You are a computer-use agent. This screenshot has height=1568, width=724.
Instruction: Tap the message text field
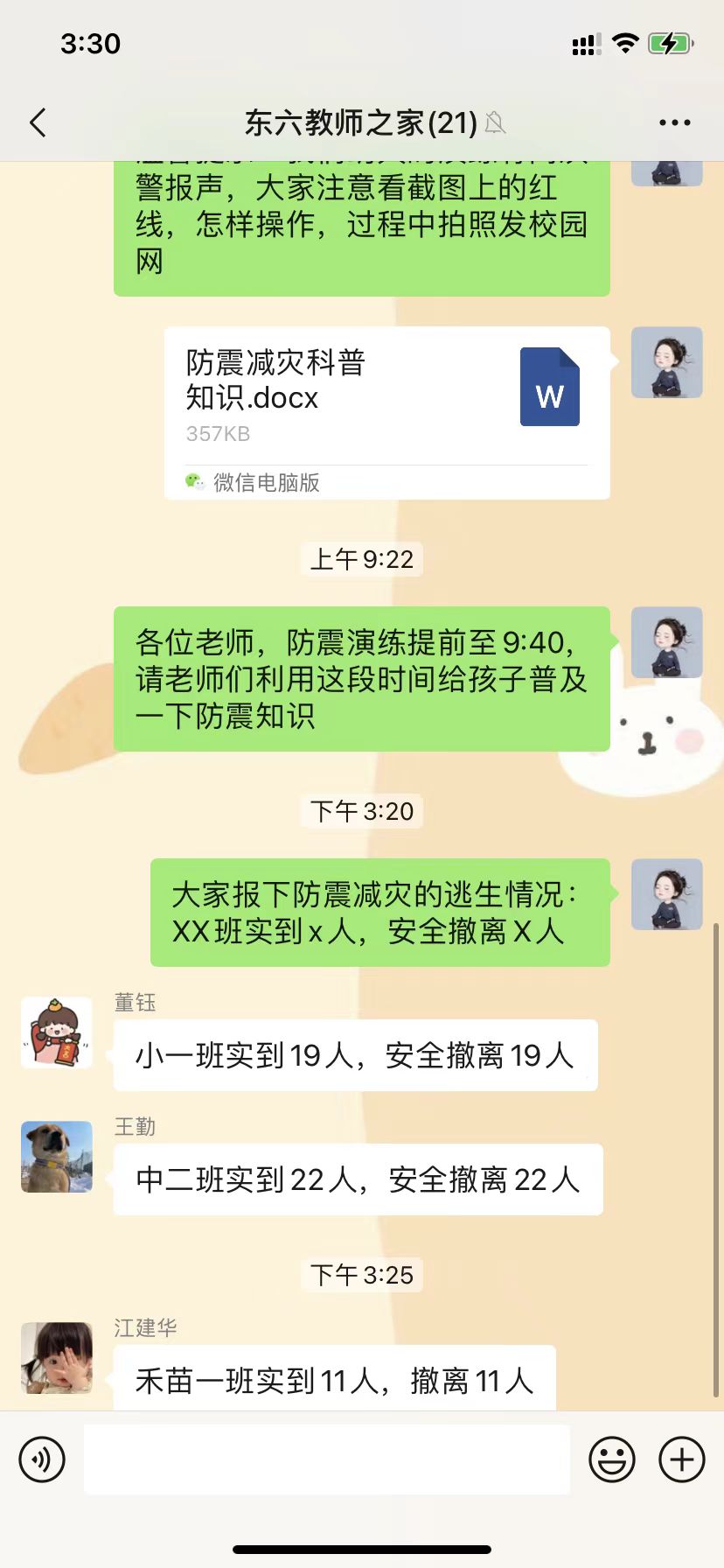(x=326, y=1459)
